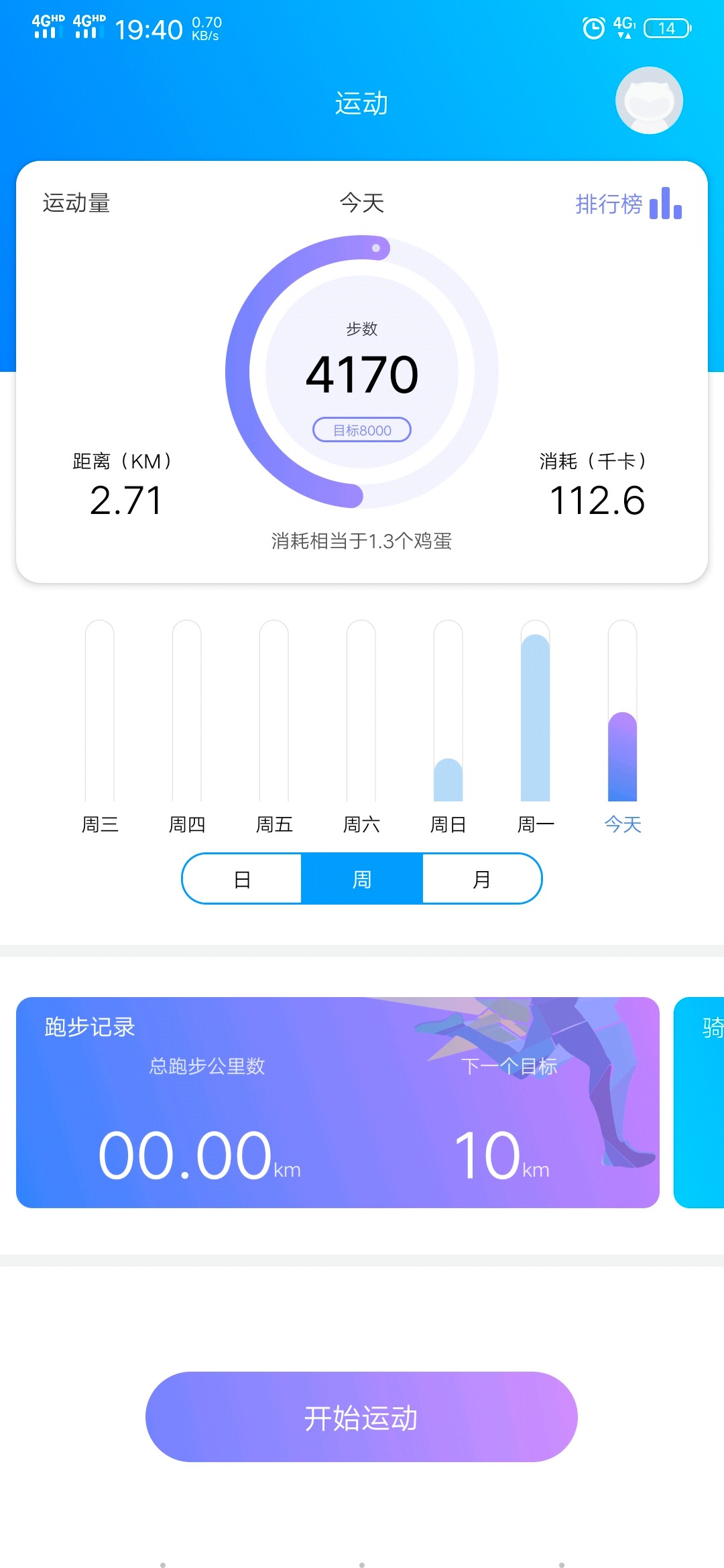Tap the 目标8000 step goal chip
Screen dimensions: 724x1568
pyautogui.click(x=362, y=430)
